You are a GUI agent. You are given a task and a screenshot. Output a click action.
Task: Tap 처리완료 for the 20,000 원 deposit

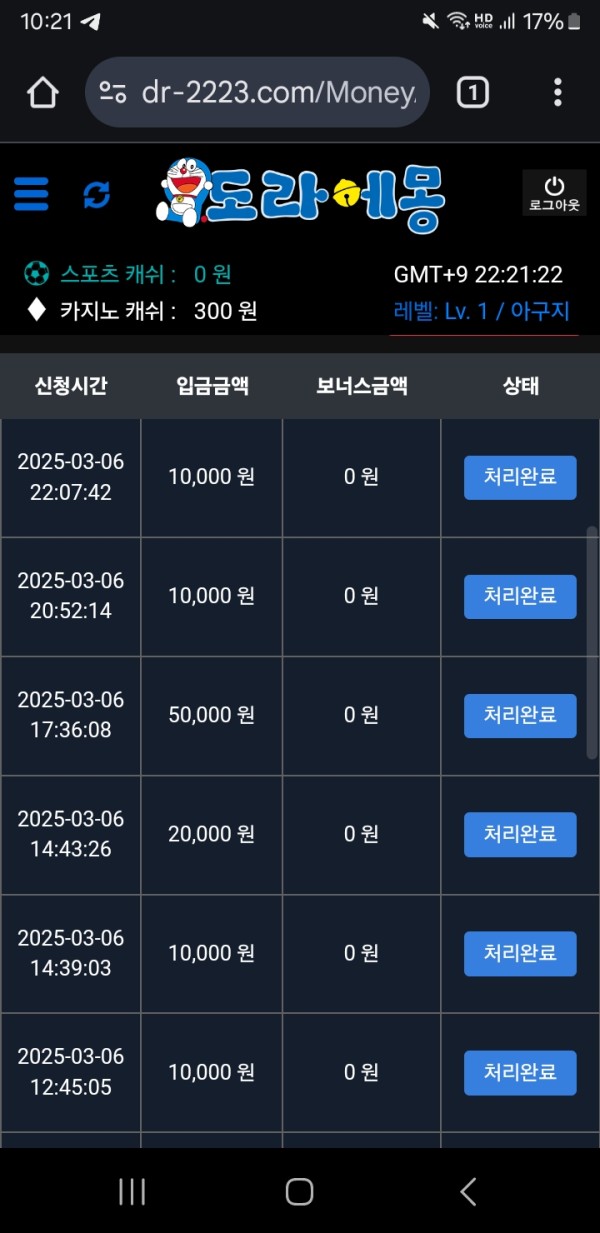520,834
